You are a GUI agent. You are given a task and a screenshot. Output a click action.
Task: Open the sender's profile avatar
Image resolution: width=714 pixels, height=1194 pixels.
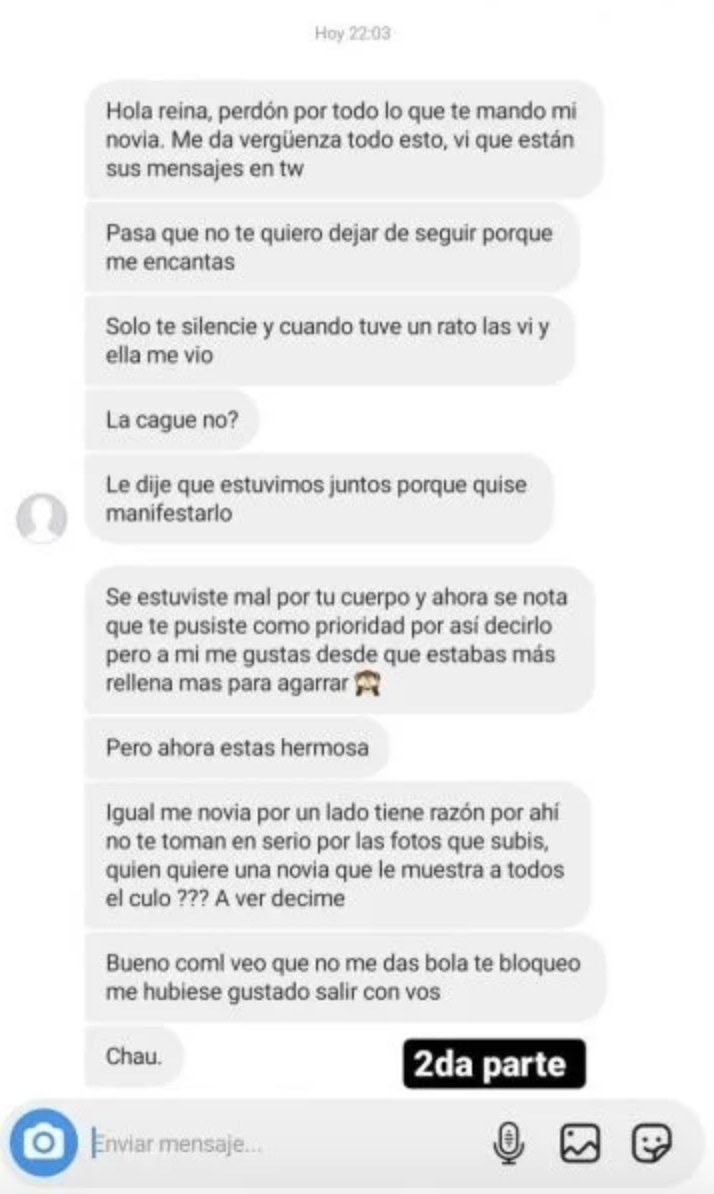pyautogui.click(x=43, y=518)
